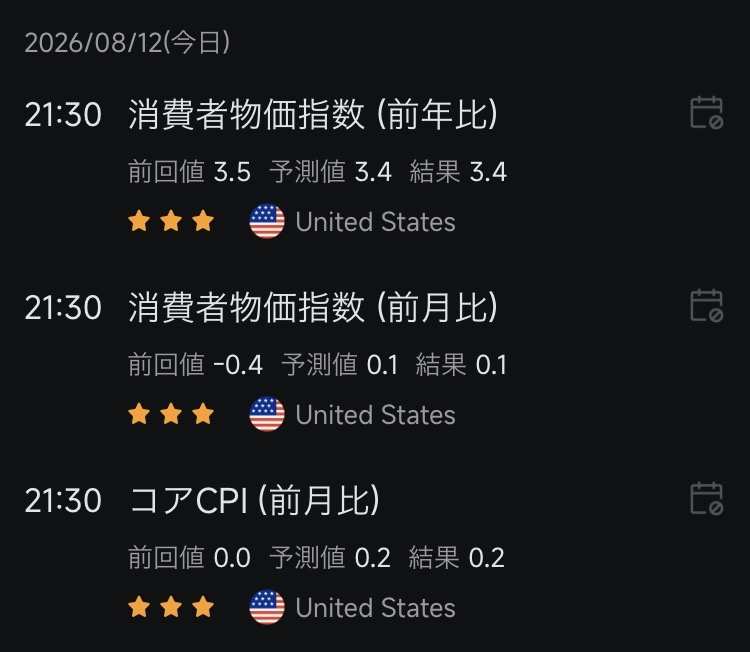Tap the calendar icon for 消費者物価指数 (前年比)

click(x=706, y=113)
